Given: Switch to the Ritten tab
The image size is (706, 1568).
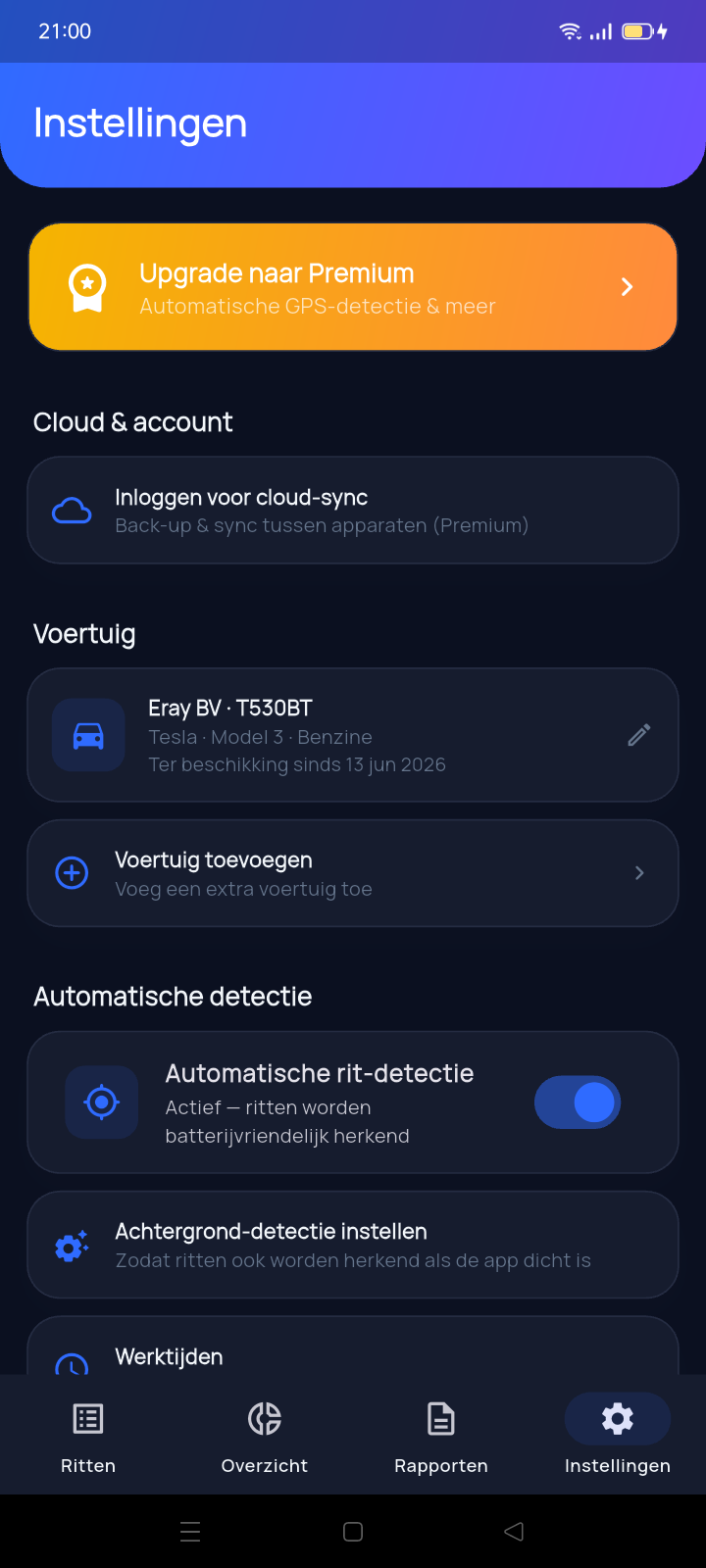Looking at the screenshot, I should (88, 1436).
